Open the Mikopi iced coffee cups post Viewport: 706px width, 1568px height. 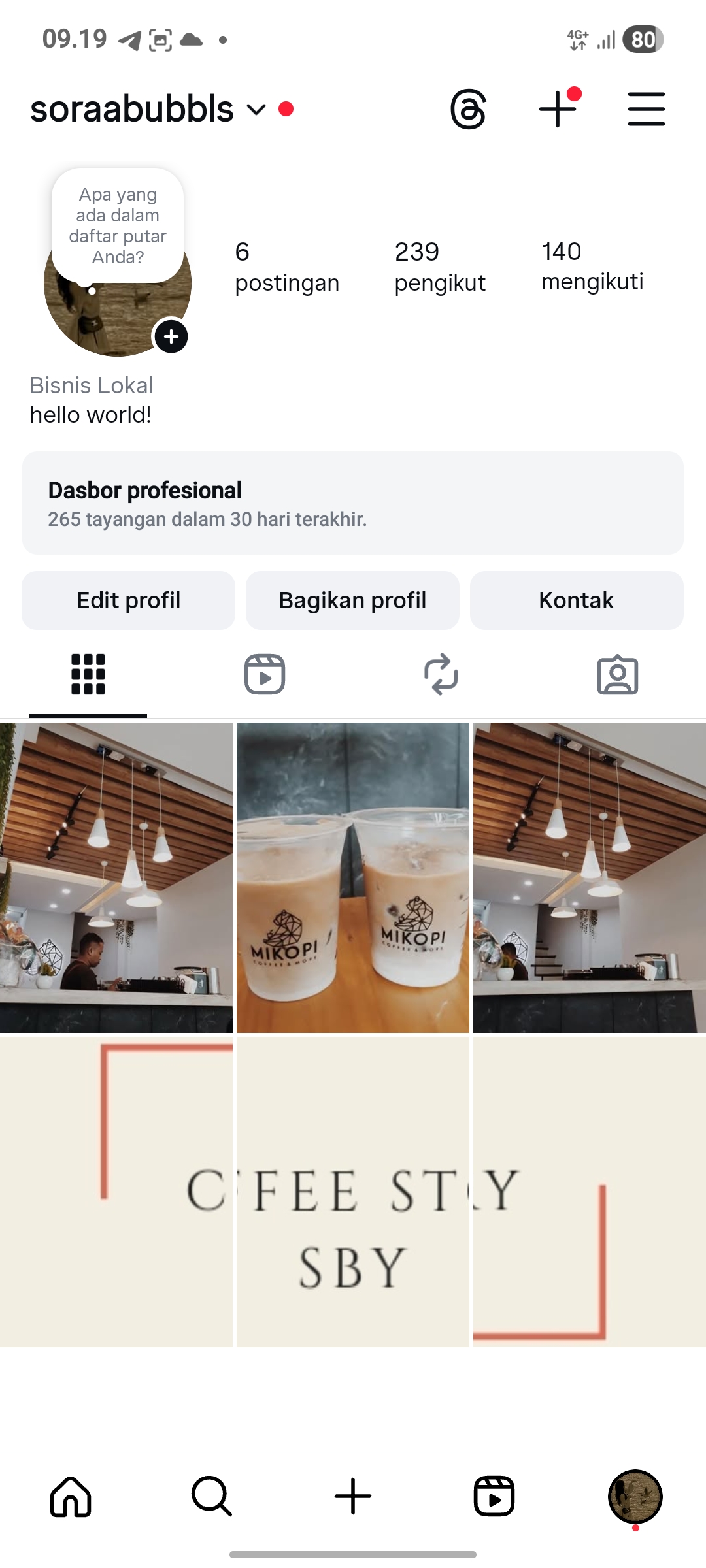point(353,877)
